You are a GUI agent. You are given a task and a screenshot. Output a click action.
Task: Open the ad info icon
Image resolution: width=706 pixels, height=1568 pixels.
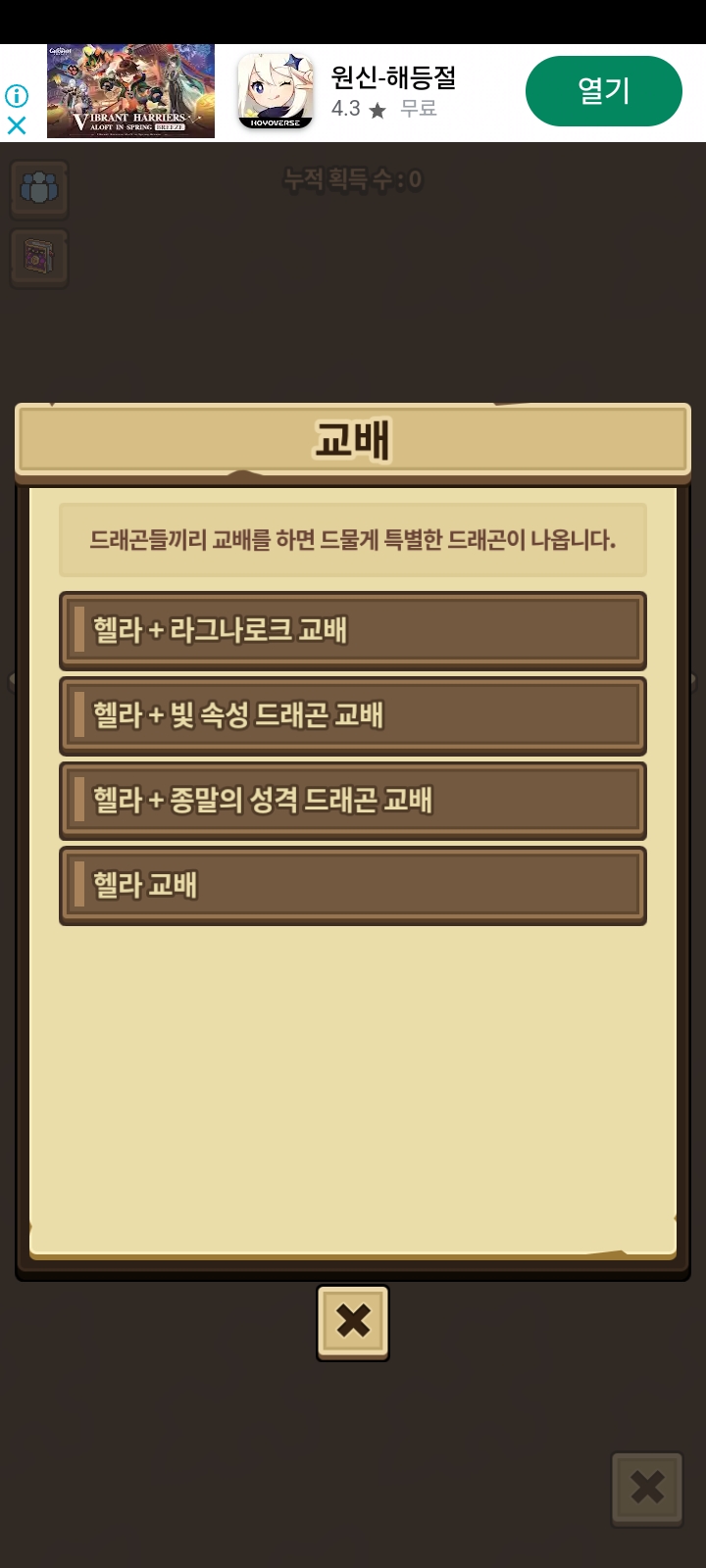17,95
